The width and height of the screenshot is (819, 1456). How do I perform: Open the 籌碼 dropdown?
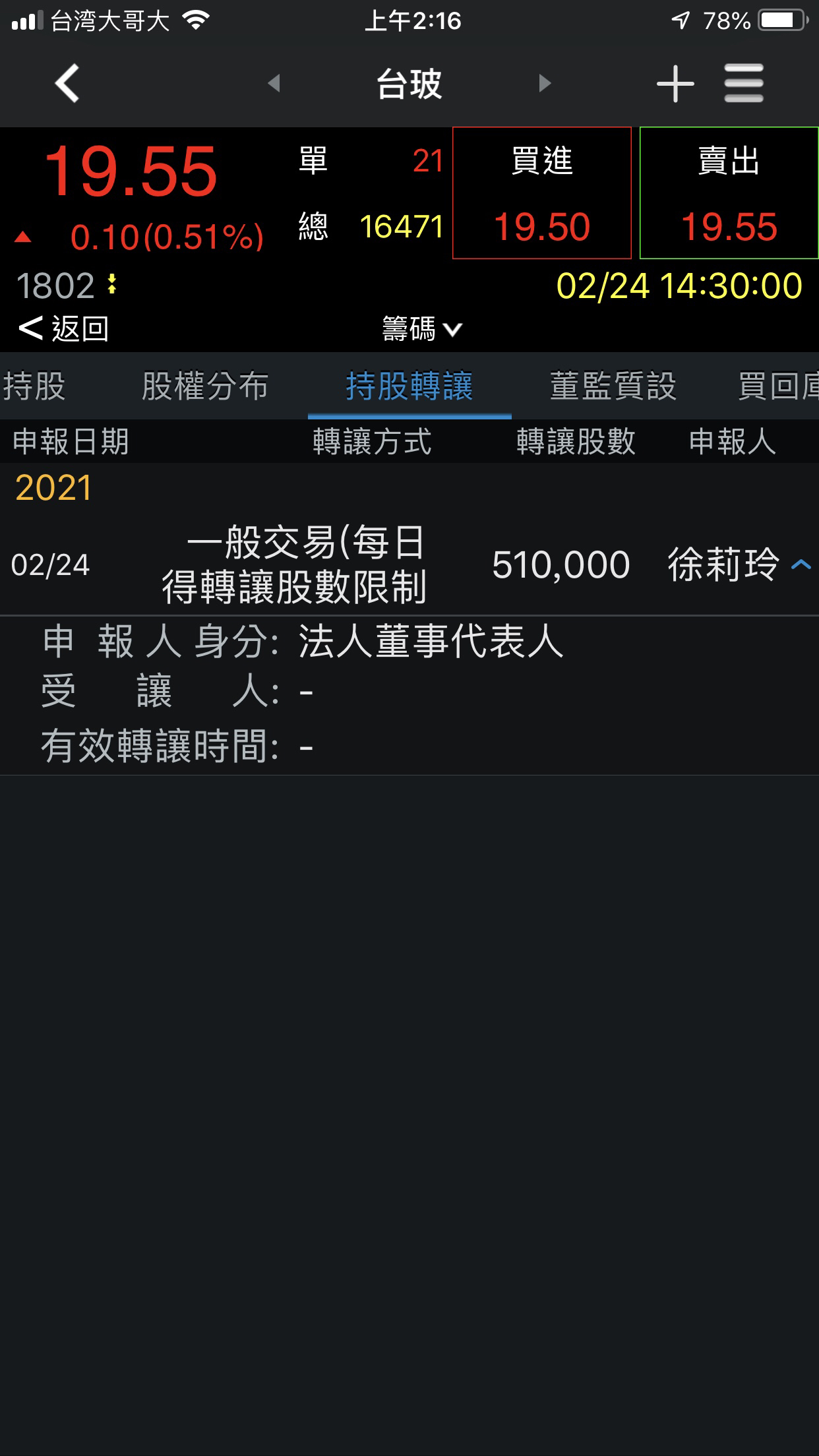click(x=422, y=328)
